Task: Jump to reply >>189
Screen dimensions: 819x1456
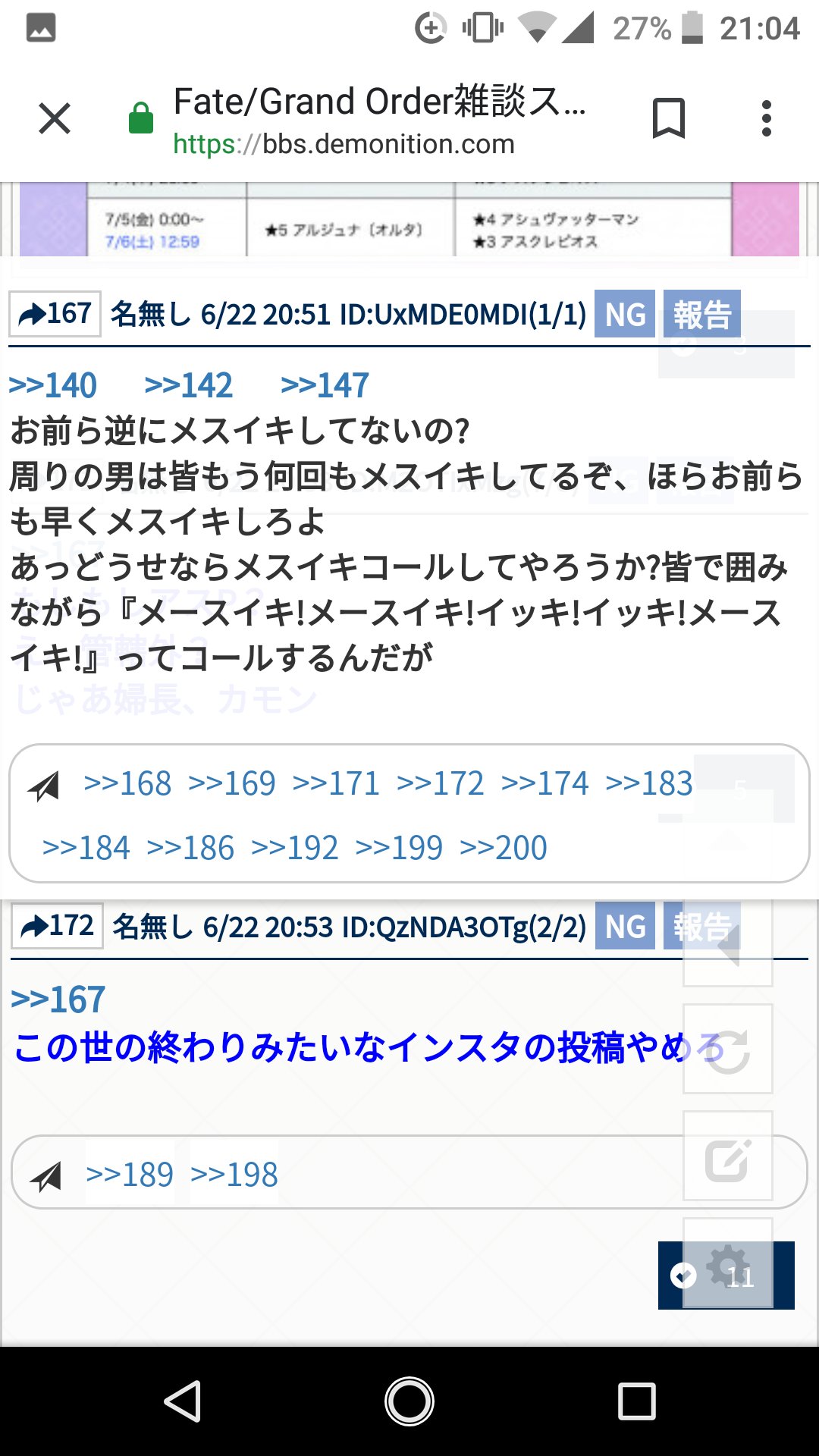Action: (x=130, y=1175)
